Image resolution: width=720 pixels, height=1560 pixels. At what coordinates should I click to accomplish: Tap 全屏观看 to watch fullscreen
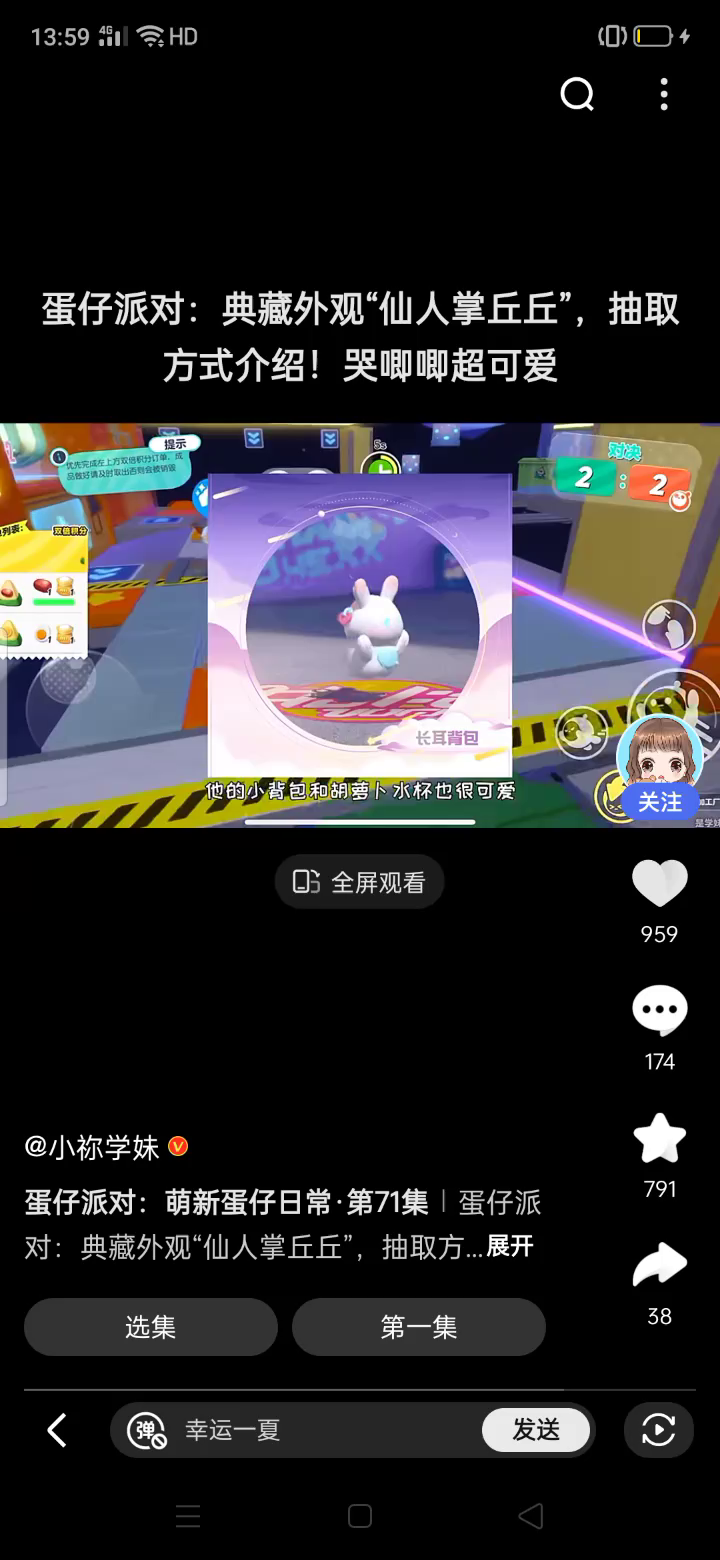click(x=360, y=882)
